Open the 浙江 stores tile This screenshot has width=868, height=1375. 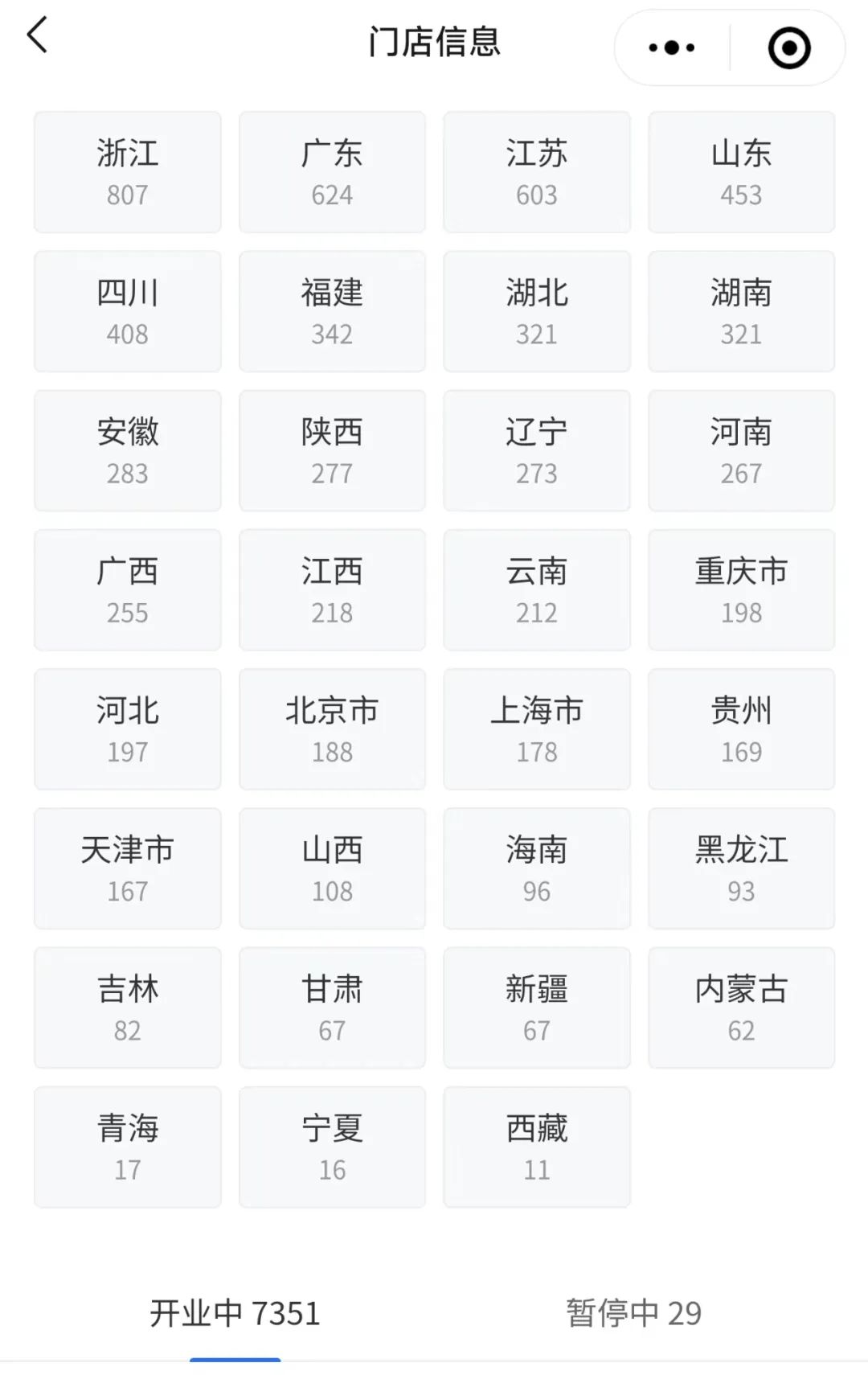tap(127, 172)
